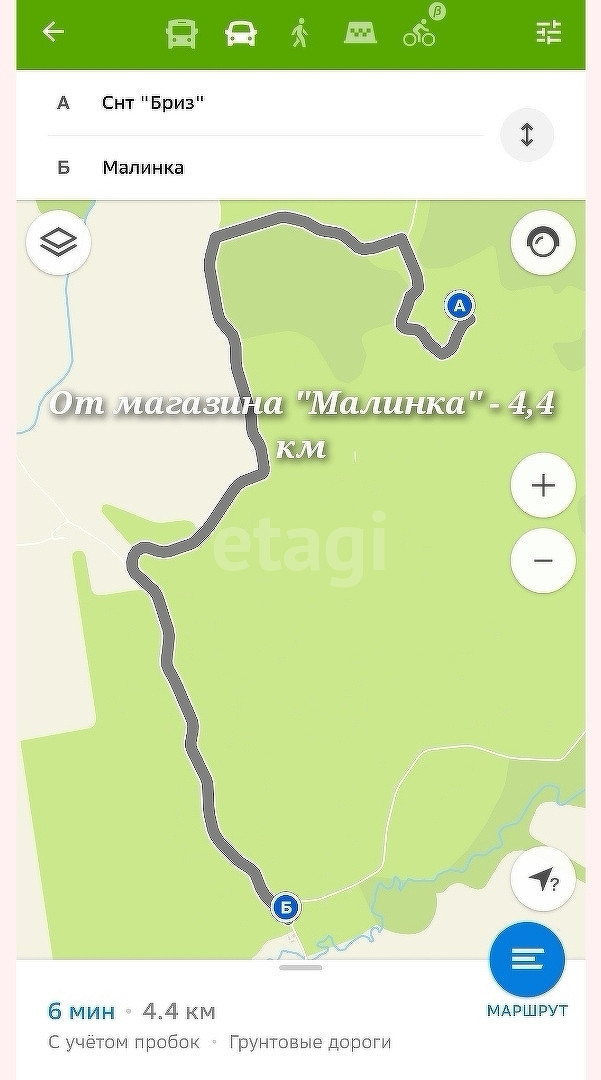Tap the compass orientation button
Viewport: 601px width, 1080px height.
tap(542, 242)
